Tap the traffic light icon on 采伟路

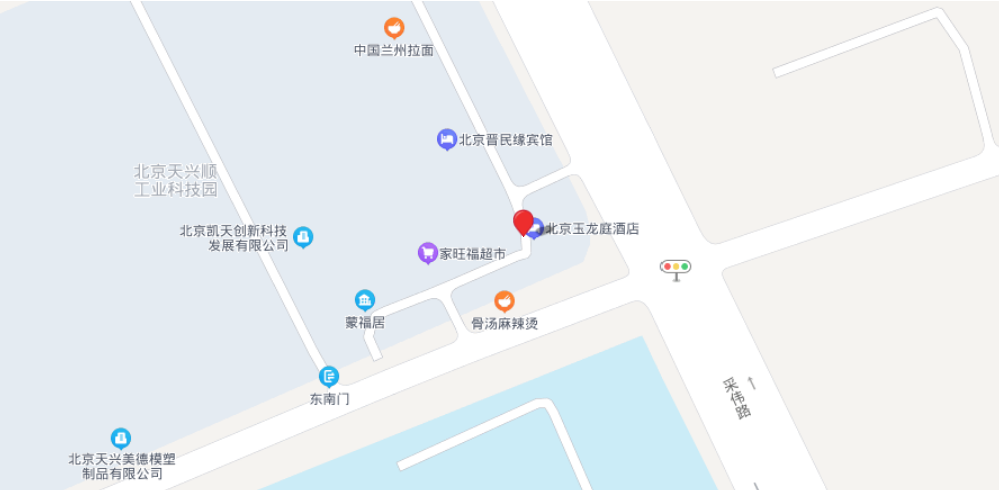(x=676, y=267)
